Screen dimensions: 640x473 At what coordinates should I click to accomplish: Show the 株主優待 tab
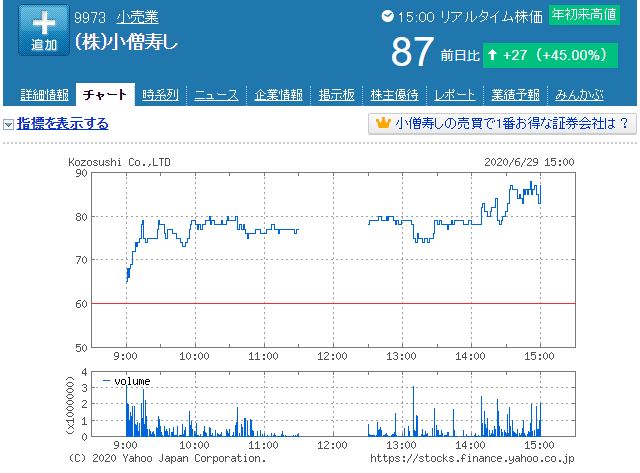395,96
